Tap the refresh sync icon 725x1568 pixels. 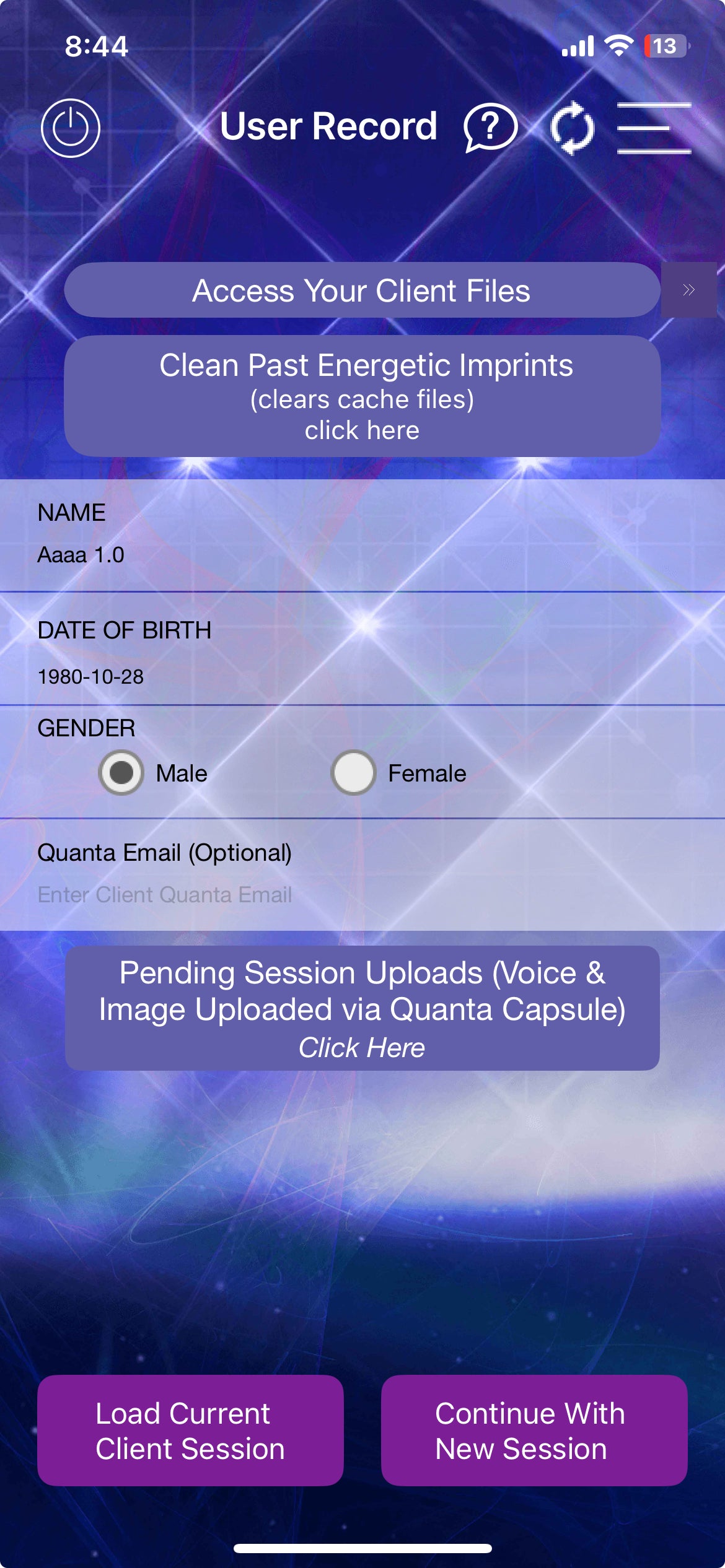click(572, 128)
